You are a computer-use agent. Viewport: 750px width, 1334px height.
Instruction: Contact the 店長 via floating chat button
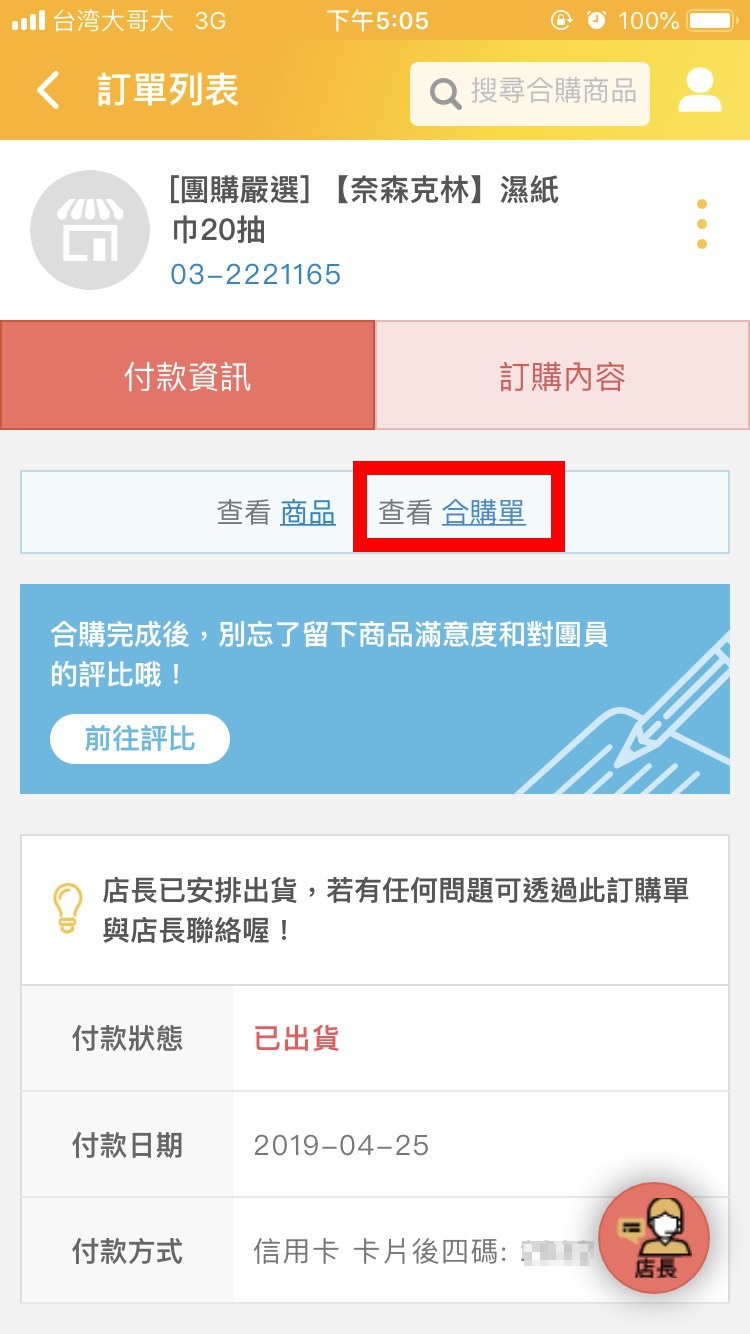654,1238
